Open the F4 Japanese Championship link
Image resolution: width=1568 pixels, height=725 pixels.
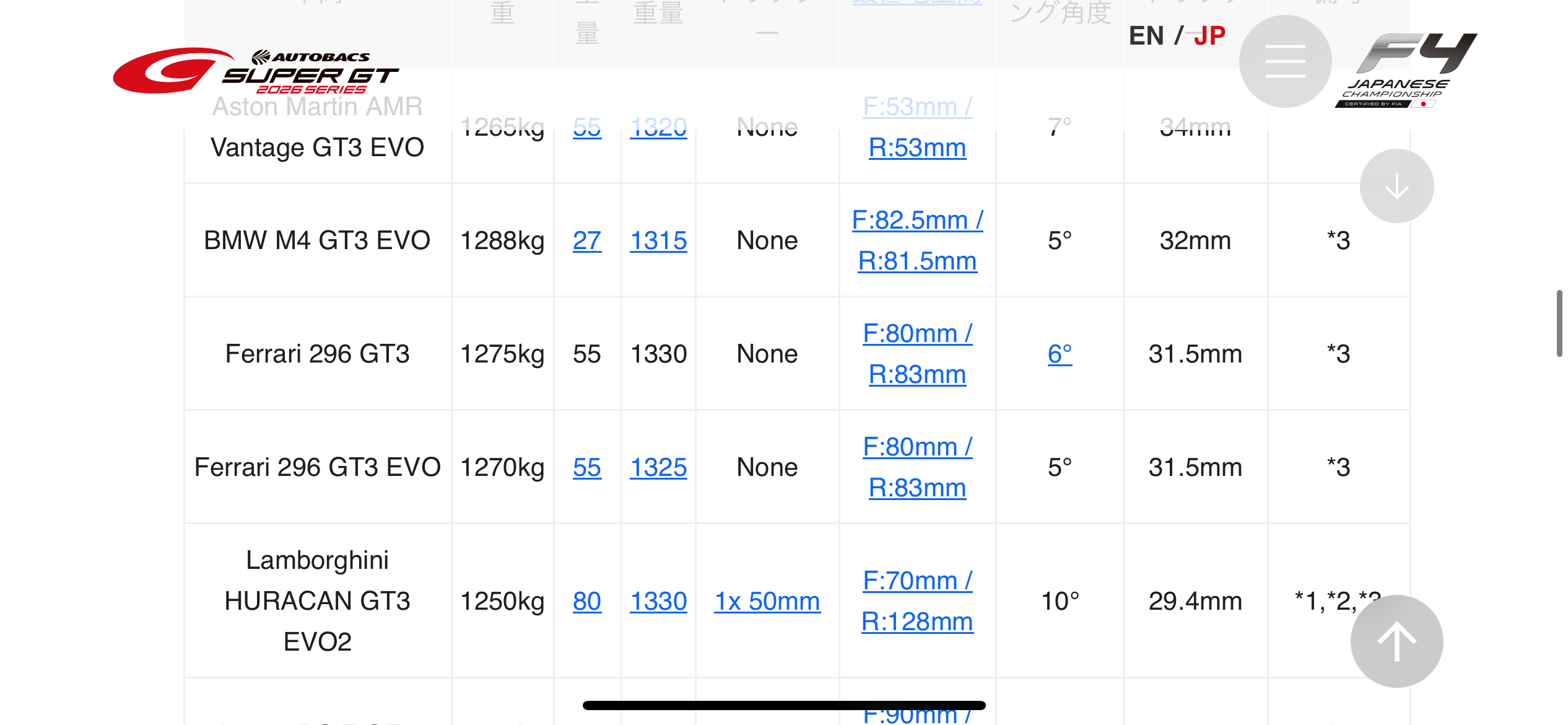click(x=1406, y=70)
